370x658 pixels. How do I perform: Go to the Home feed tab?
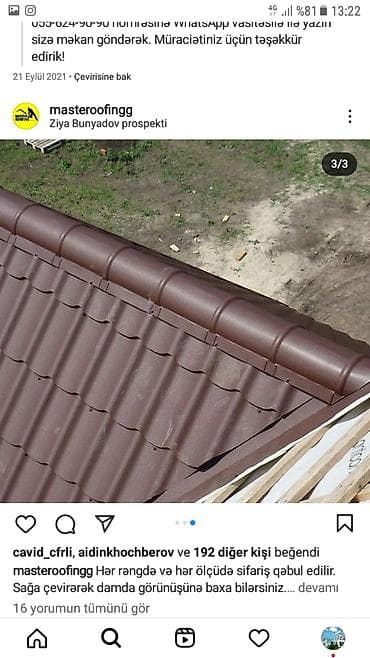37,638
